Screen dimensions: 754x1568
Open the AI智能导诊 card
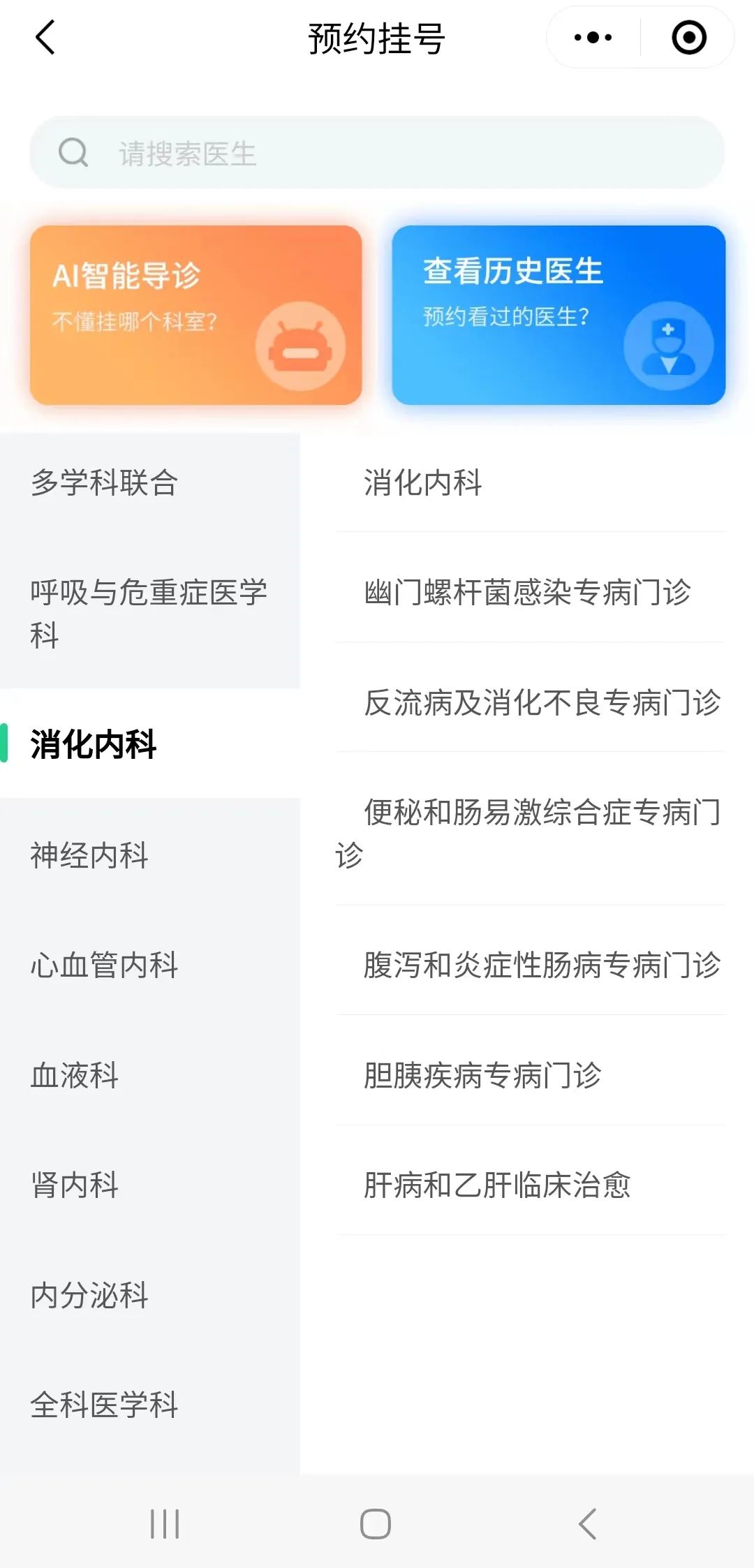(195, 315)
